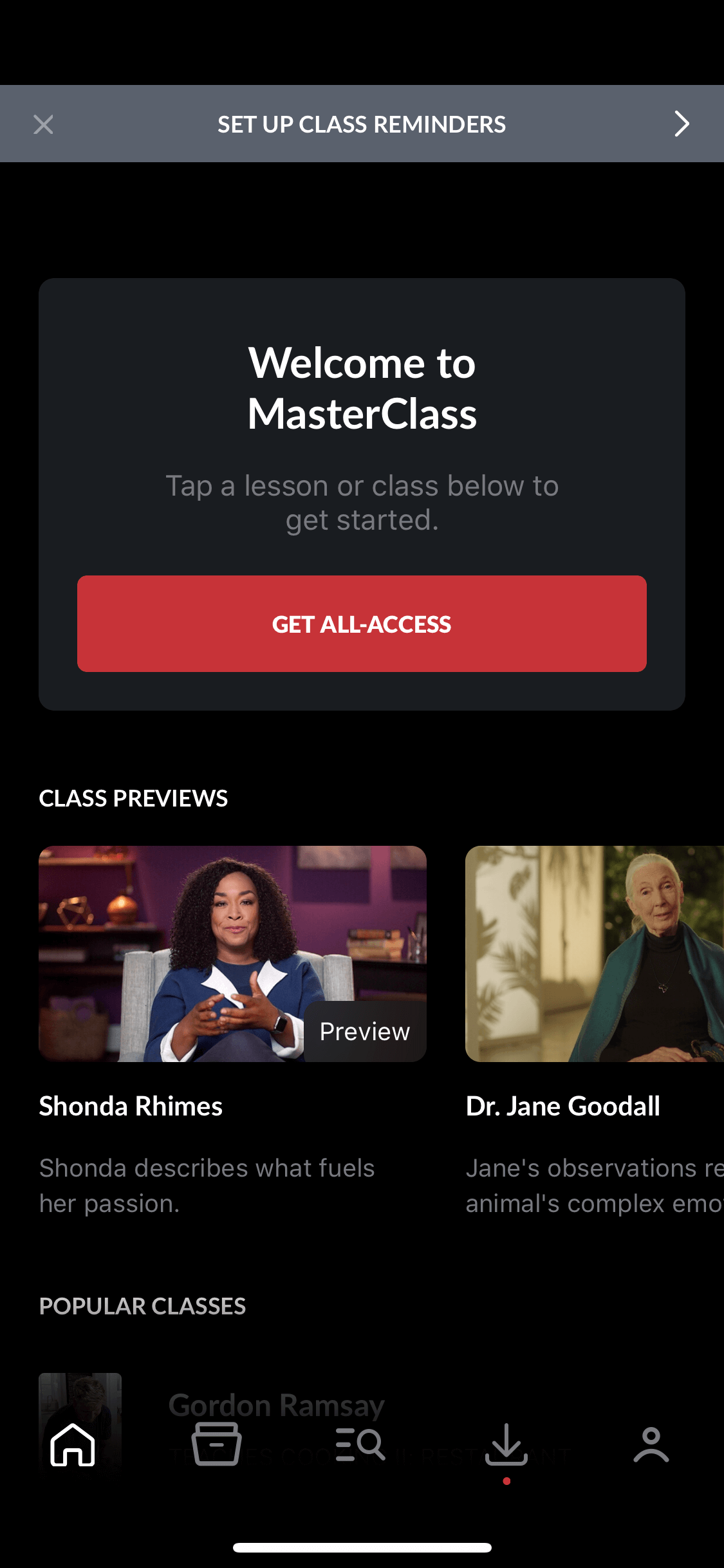Go to the search tab
This screenshot has width=724, height=1568.
tap(360, 1444)
